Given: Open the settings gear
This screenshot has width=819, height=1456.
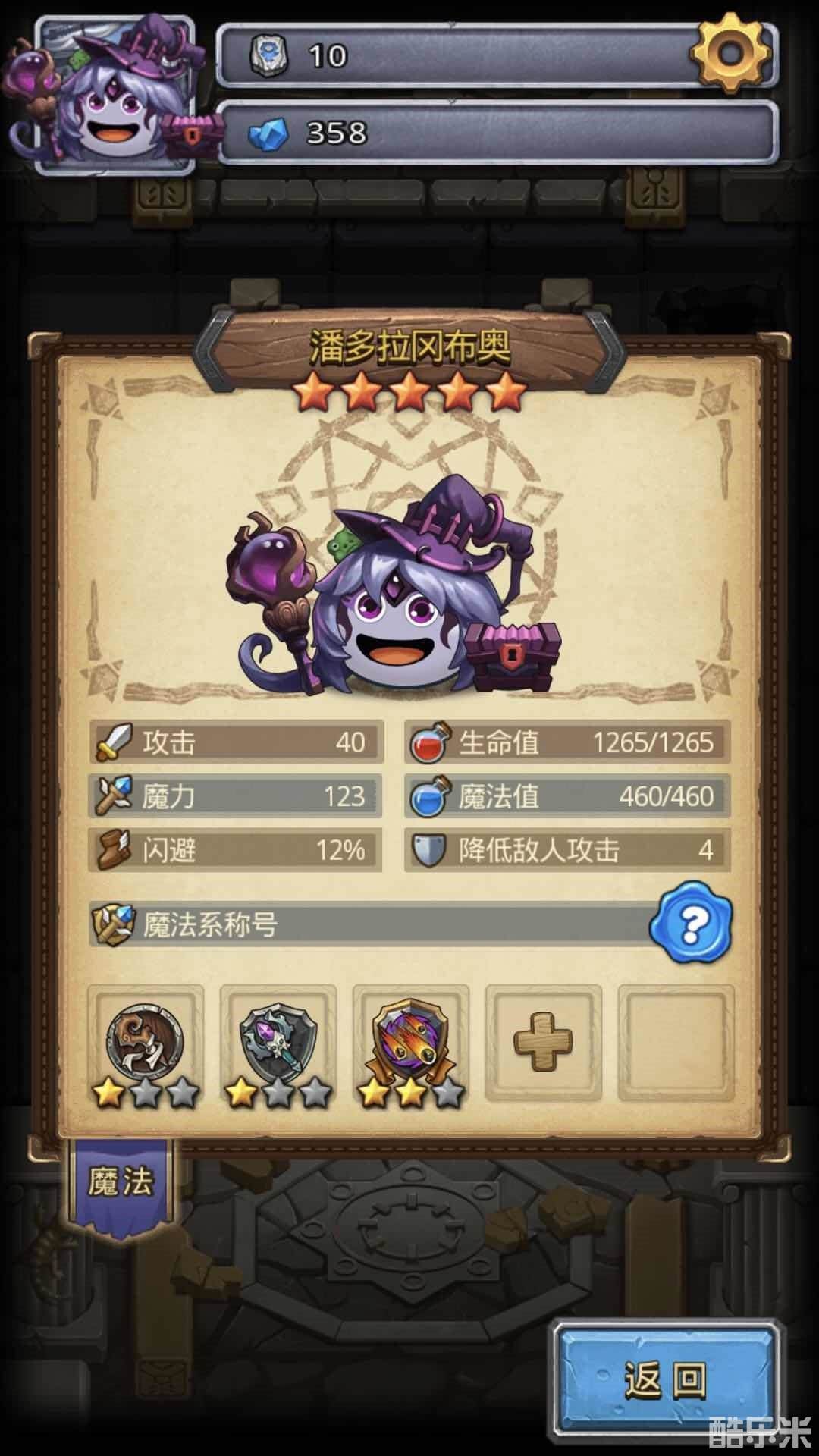Looking at the screenshot, I should coord(730,53).
